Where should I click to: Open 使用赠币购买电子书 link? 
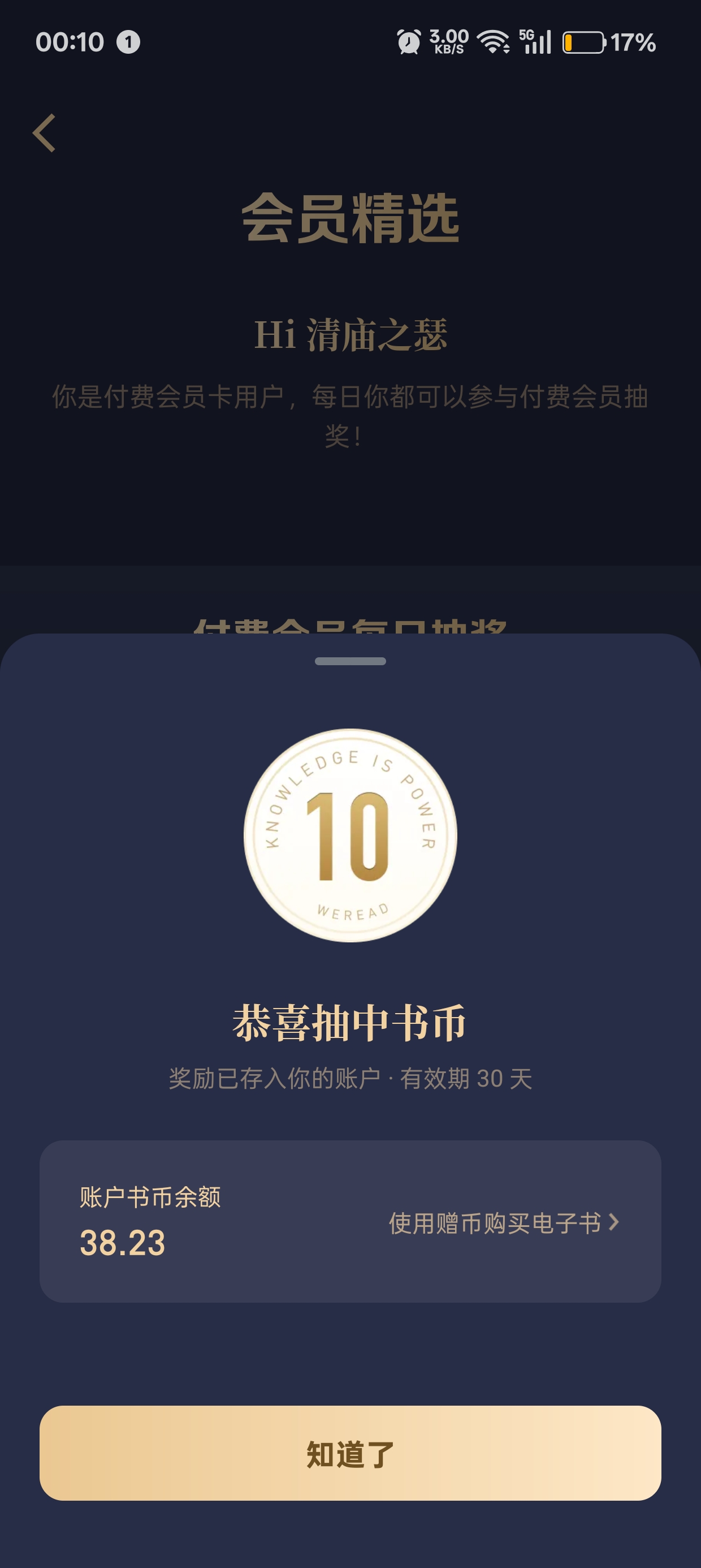(504, 1223)
